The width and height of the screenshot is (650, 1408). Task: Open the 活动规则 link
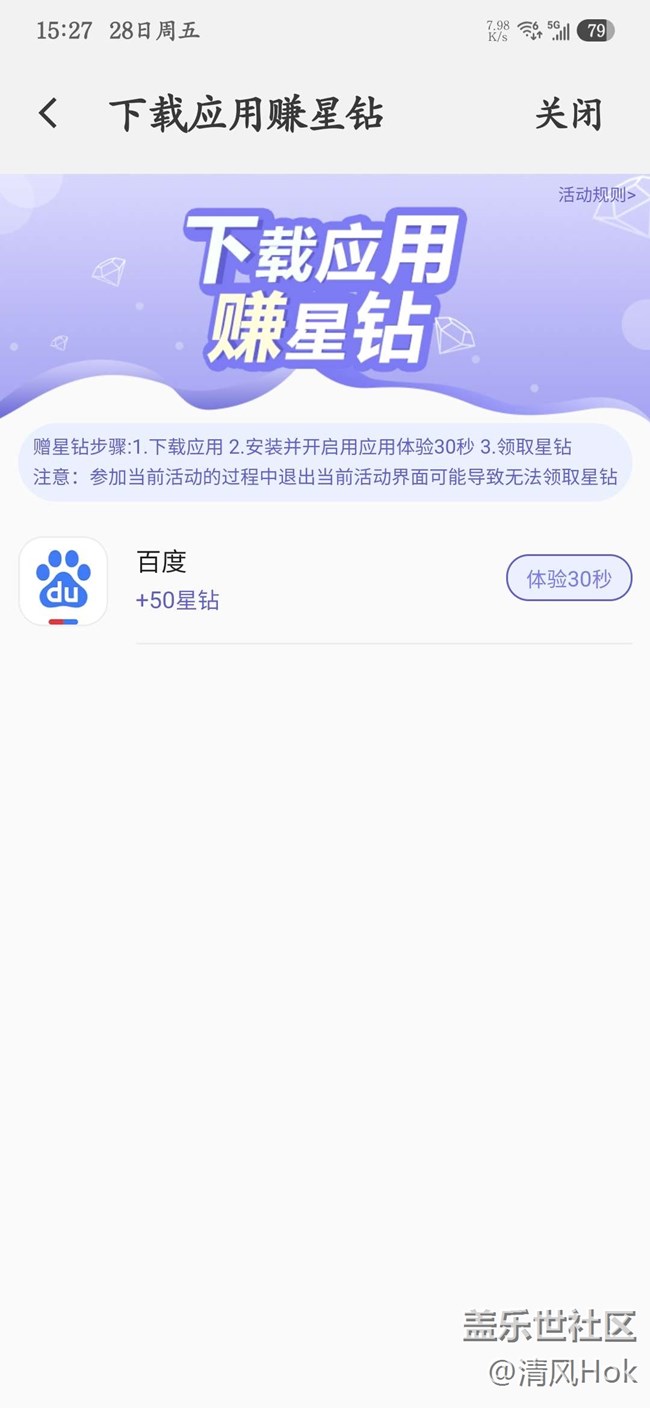(x=596, y=195)
